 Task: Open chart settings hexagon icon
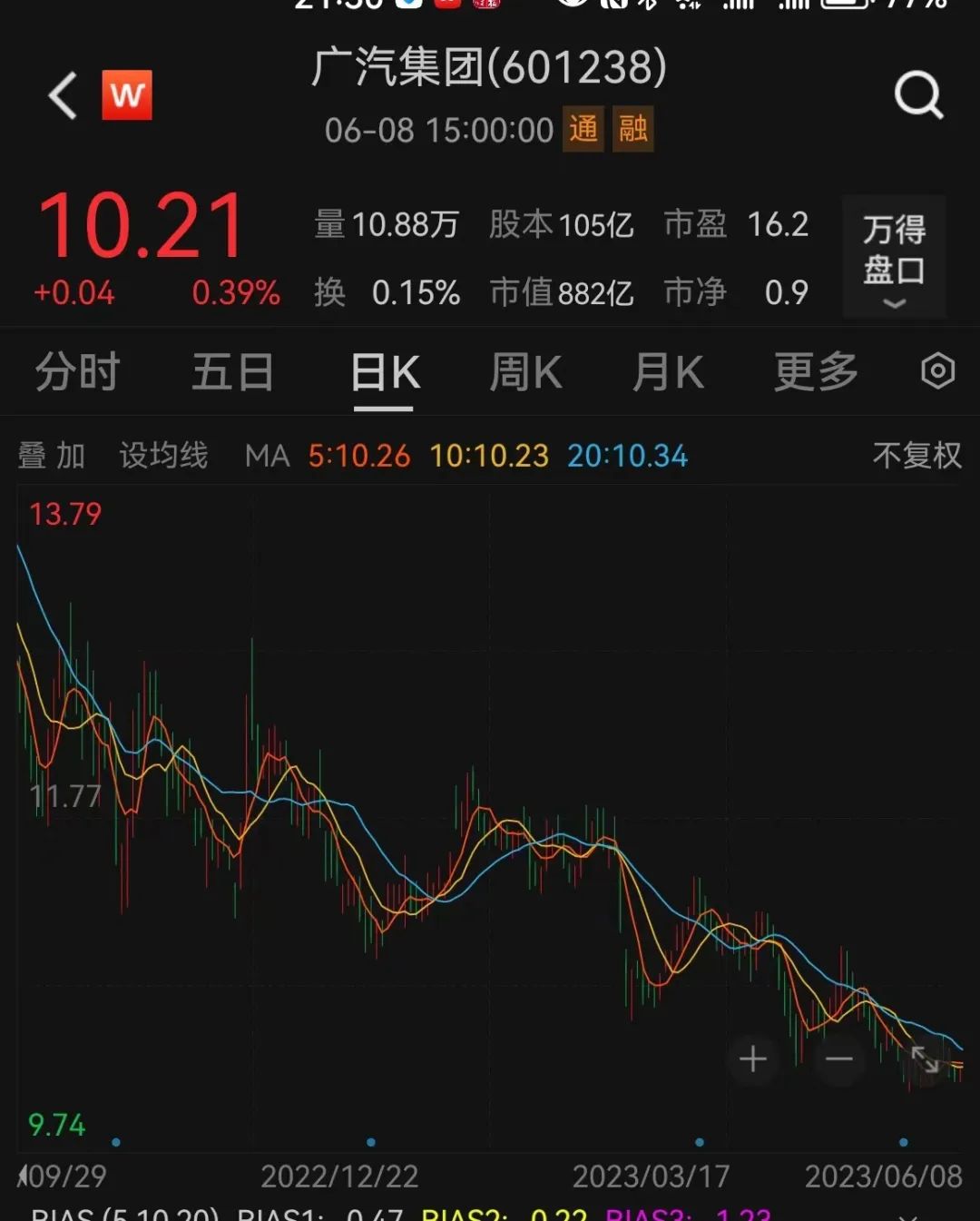[x=937, y=371]
